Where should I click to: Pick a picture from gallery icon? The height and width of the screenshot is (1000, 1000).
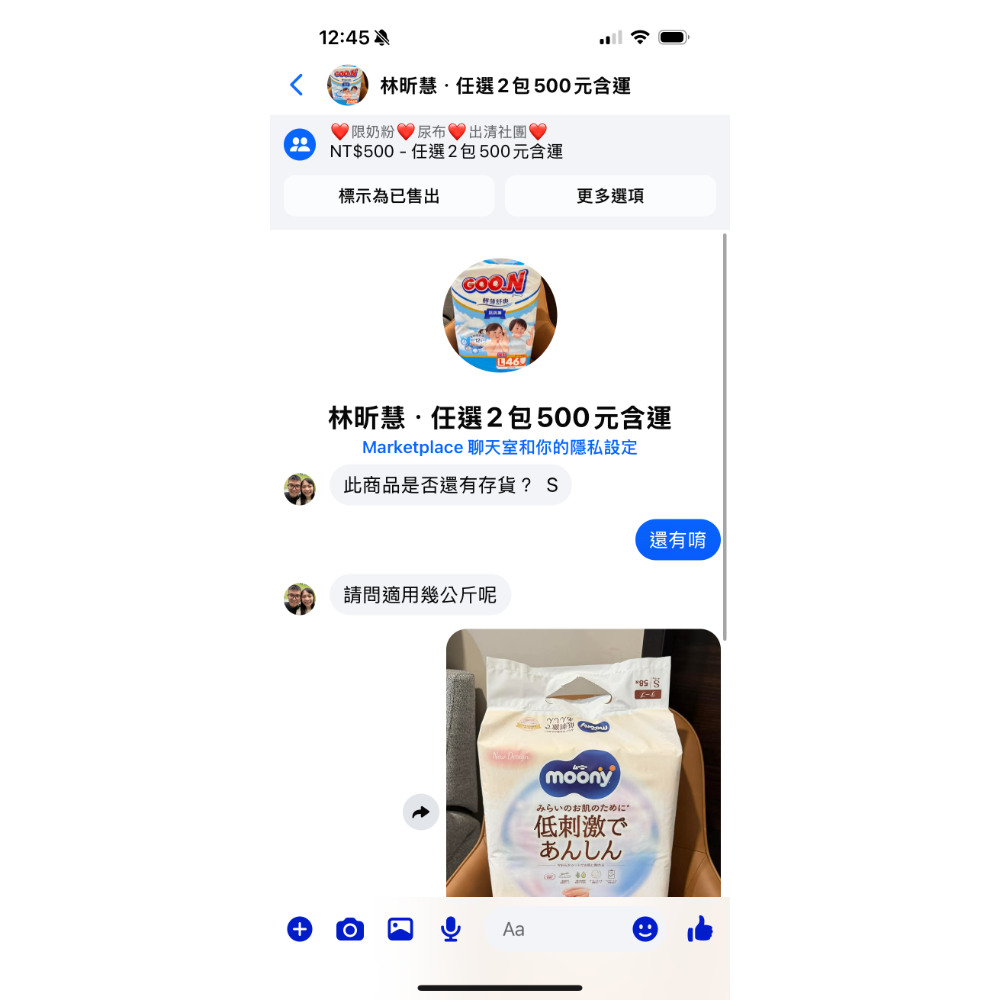click(401, 929)
